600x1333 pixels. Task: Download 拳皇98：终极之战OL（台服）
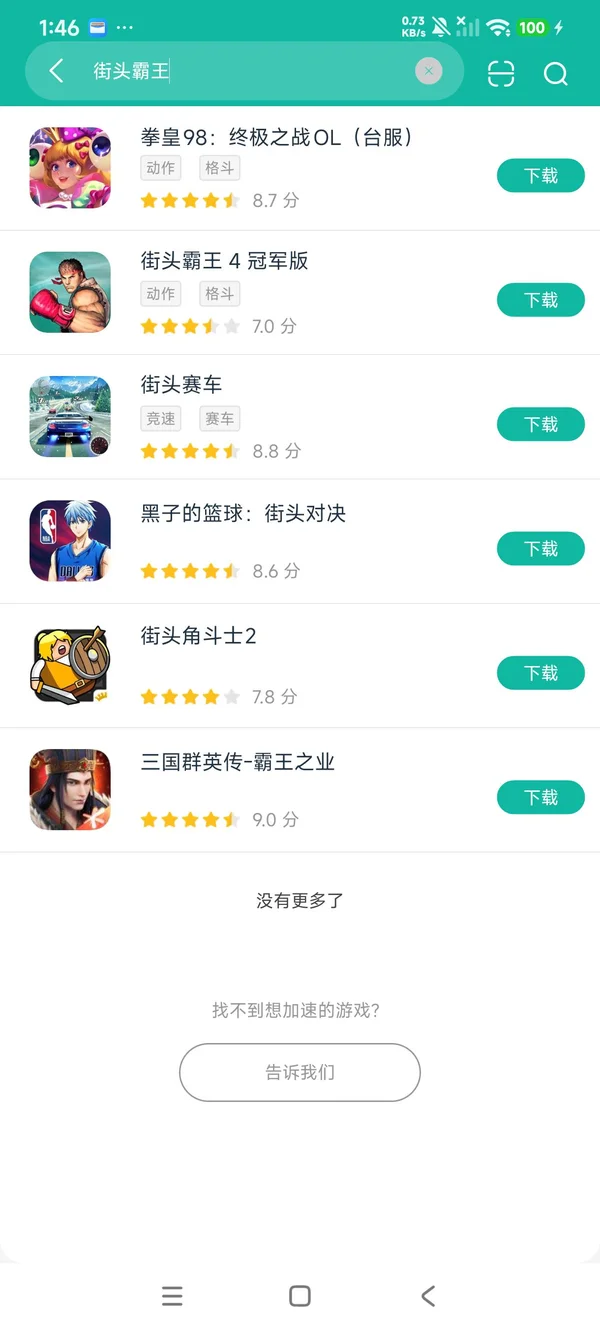(540, 176)
